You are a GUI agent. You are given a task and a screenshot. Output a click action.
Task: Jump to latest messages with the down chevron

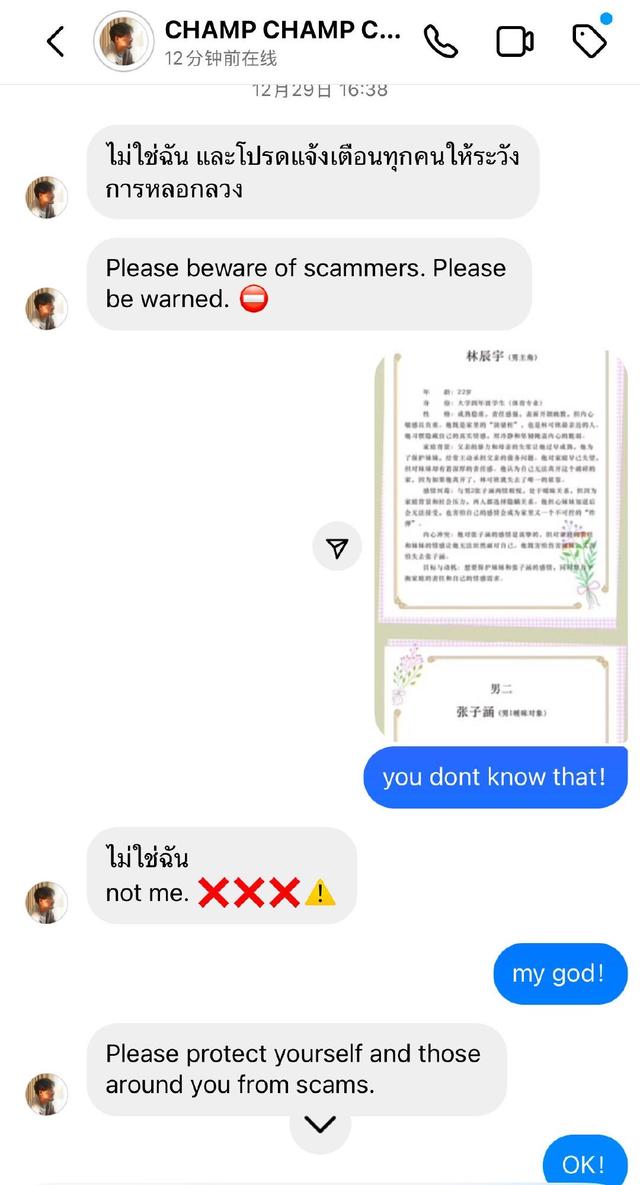coord(319,1125)
